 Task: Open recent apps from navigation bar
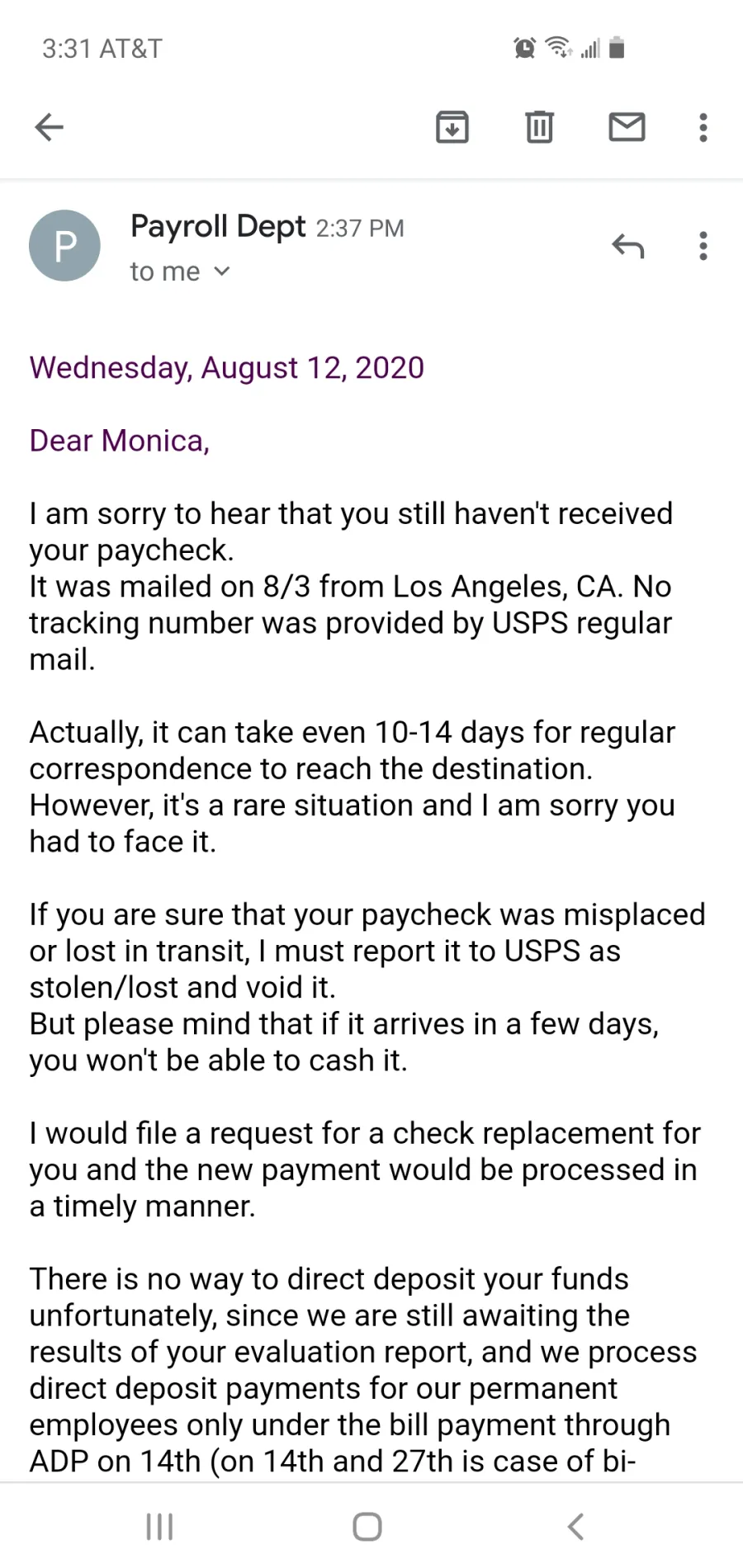coord(159,1526)
